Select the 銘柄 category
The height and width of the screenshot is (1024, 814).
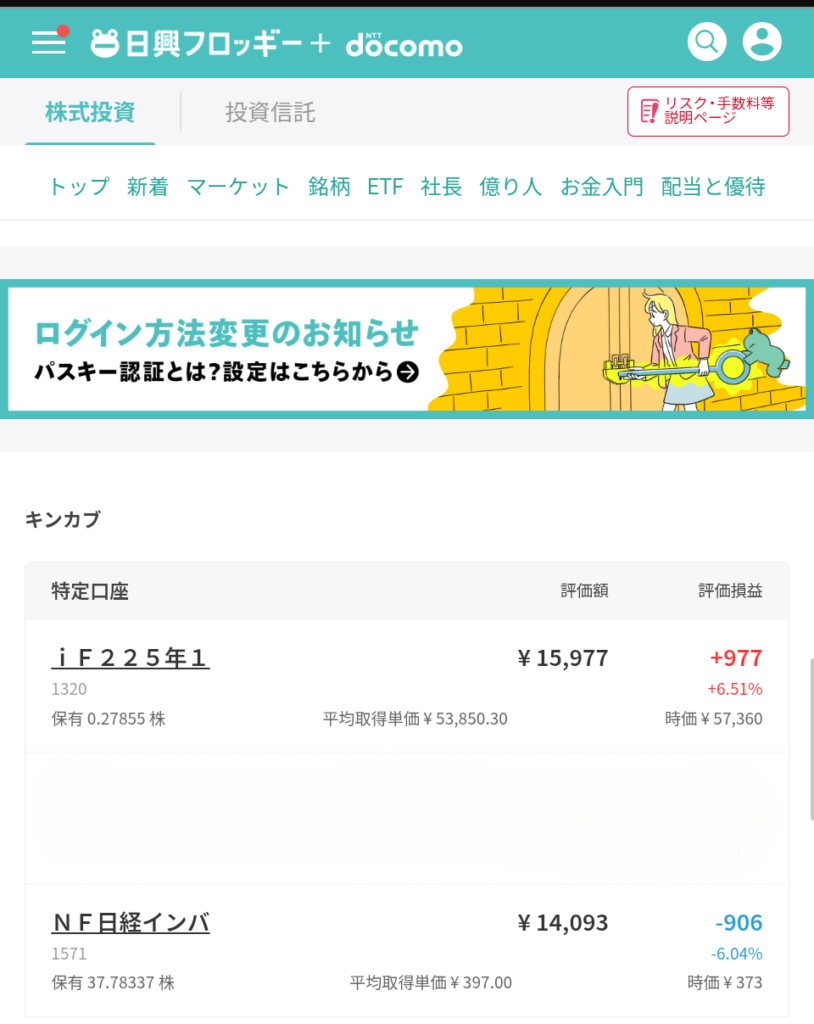[x=329, y=187]
